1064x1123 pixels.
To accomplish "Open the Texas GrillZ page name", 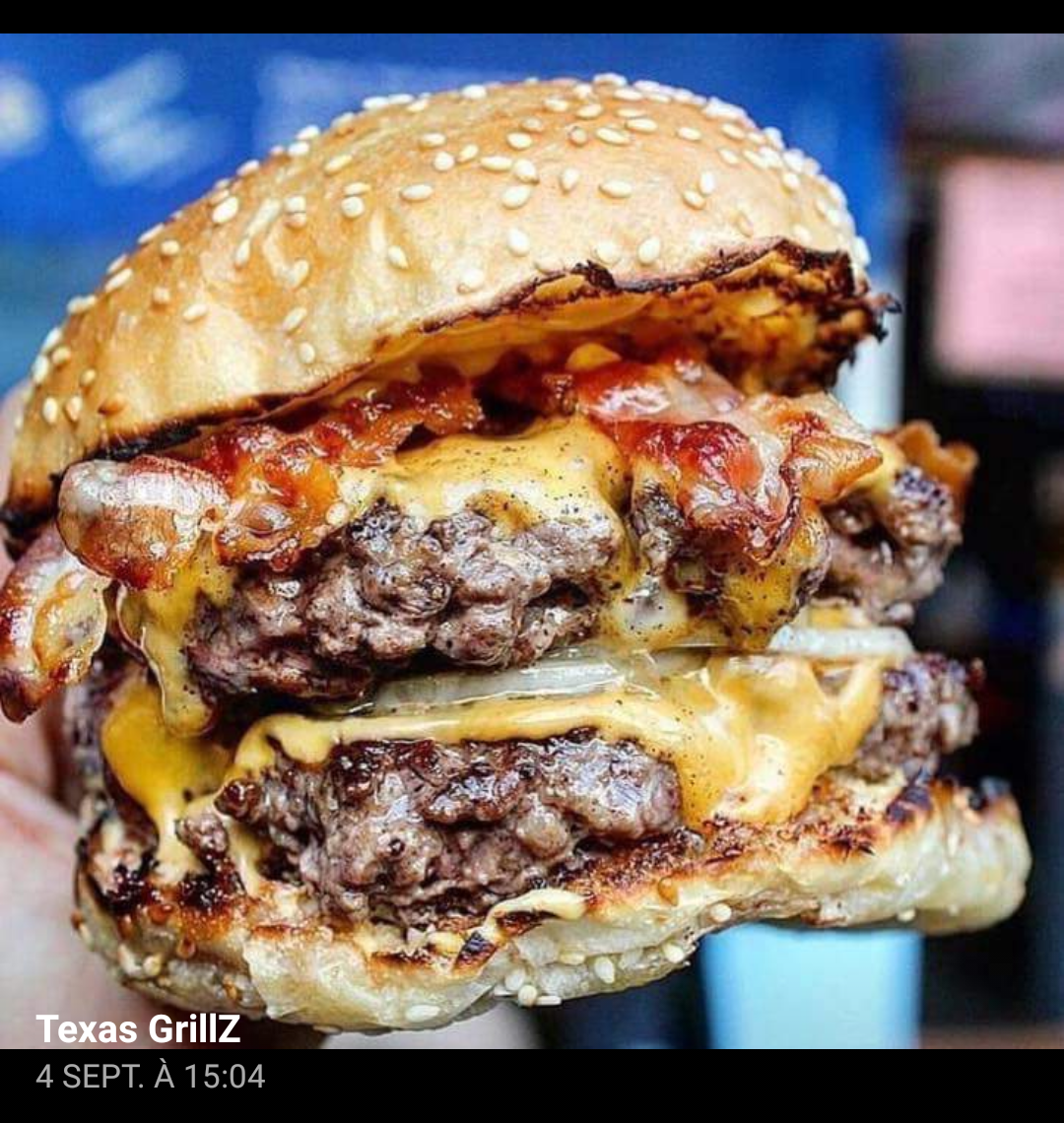I will click(x=138, y=1029).
